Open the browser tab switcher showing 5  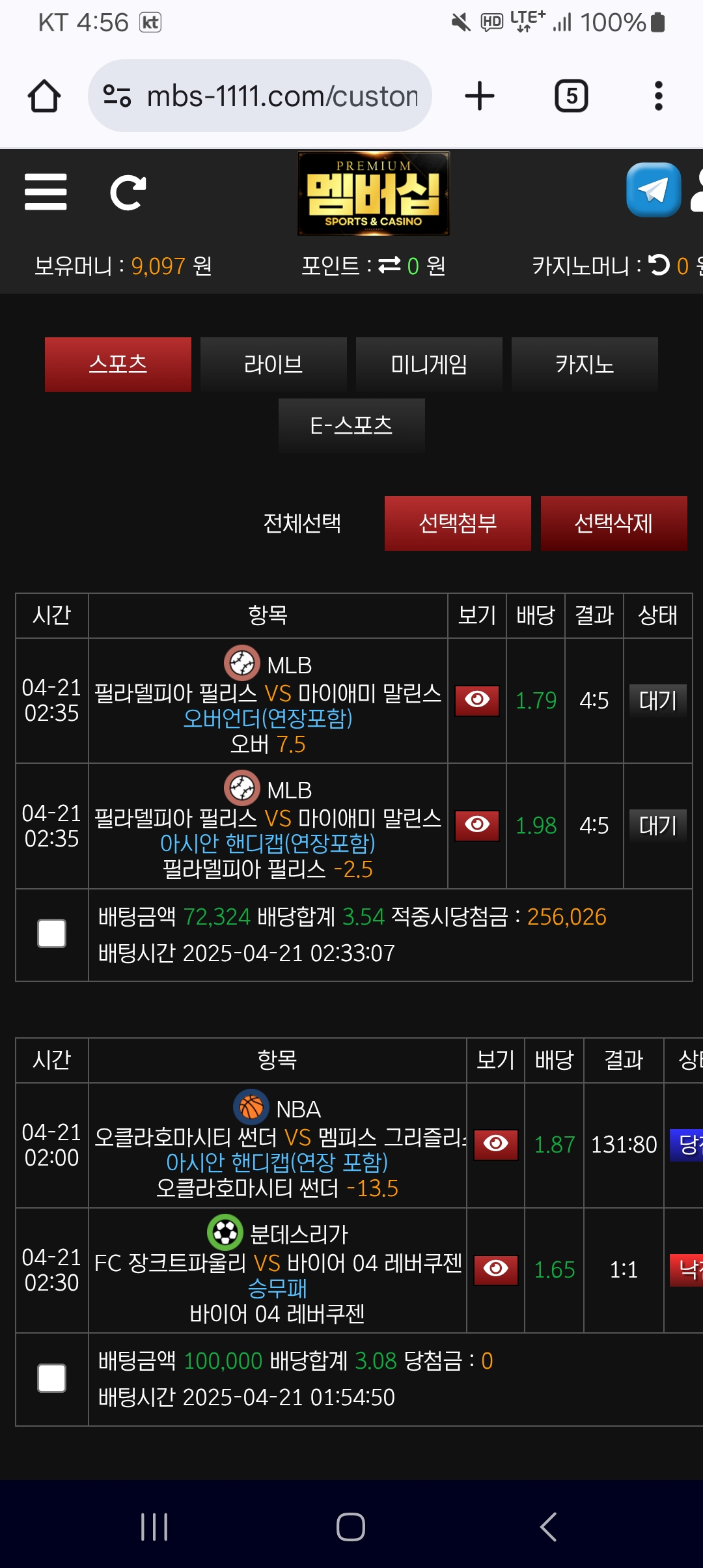tap(572, 96)
